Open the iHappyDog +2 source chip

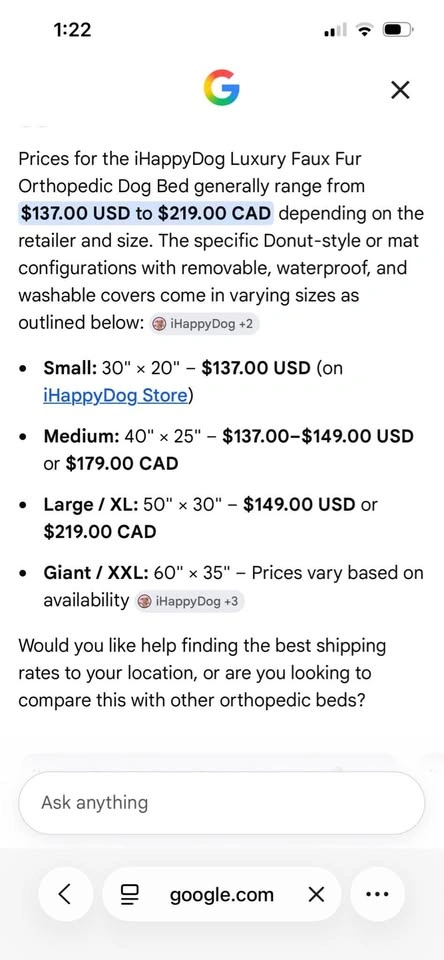203,324
